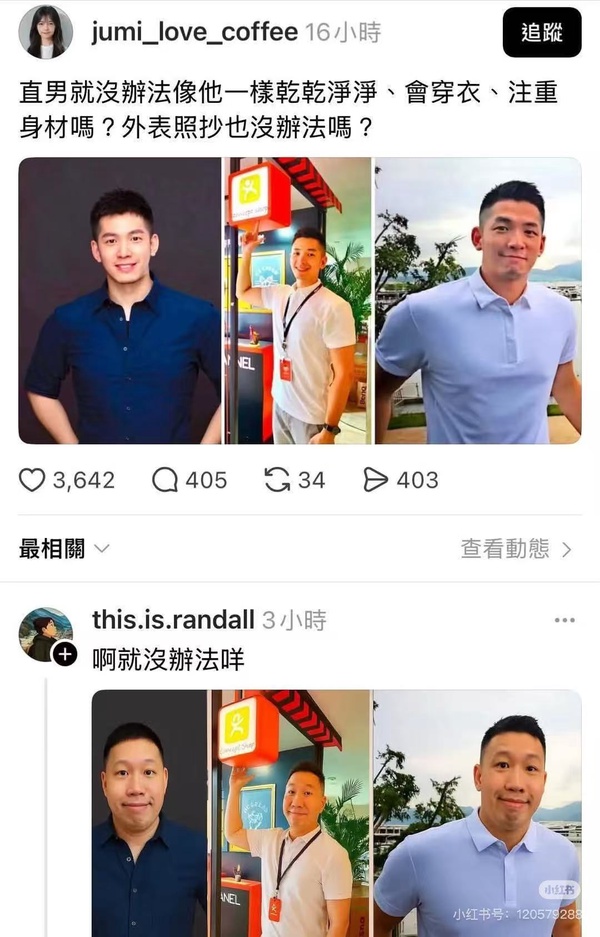The width and height of the screenshot is (600, 937).
Task: View the white t-shirt photo in jumi_love_coffee's post
Action: pos(298,300)
